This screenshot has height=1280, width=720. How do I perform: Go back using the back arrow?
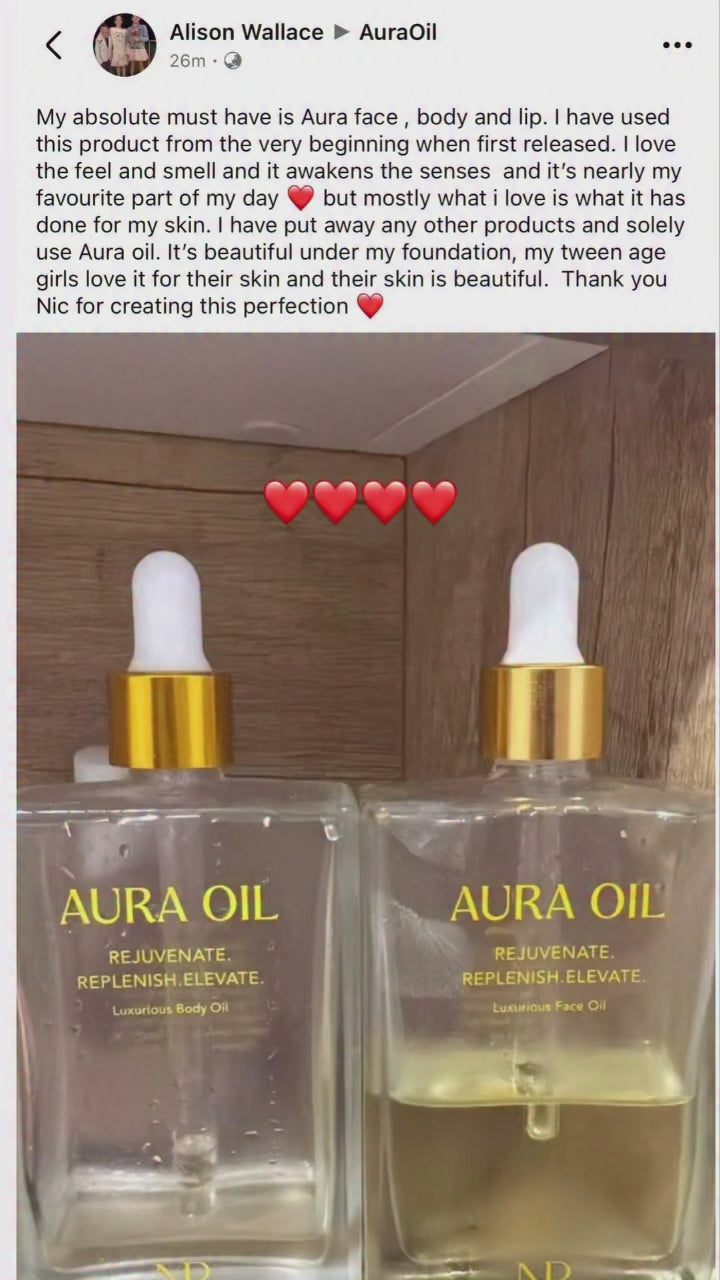(54, 45)
